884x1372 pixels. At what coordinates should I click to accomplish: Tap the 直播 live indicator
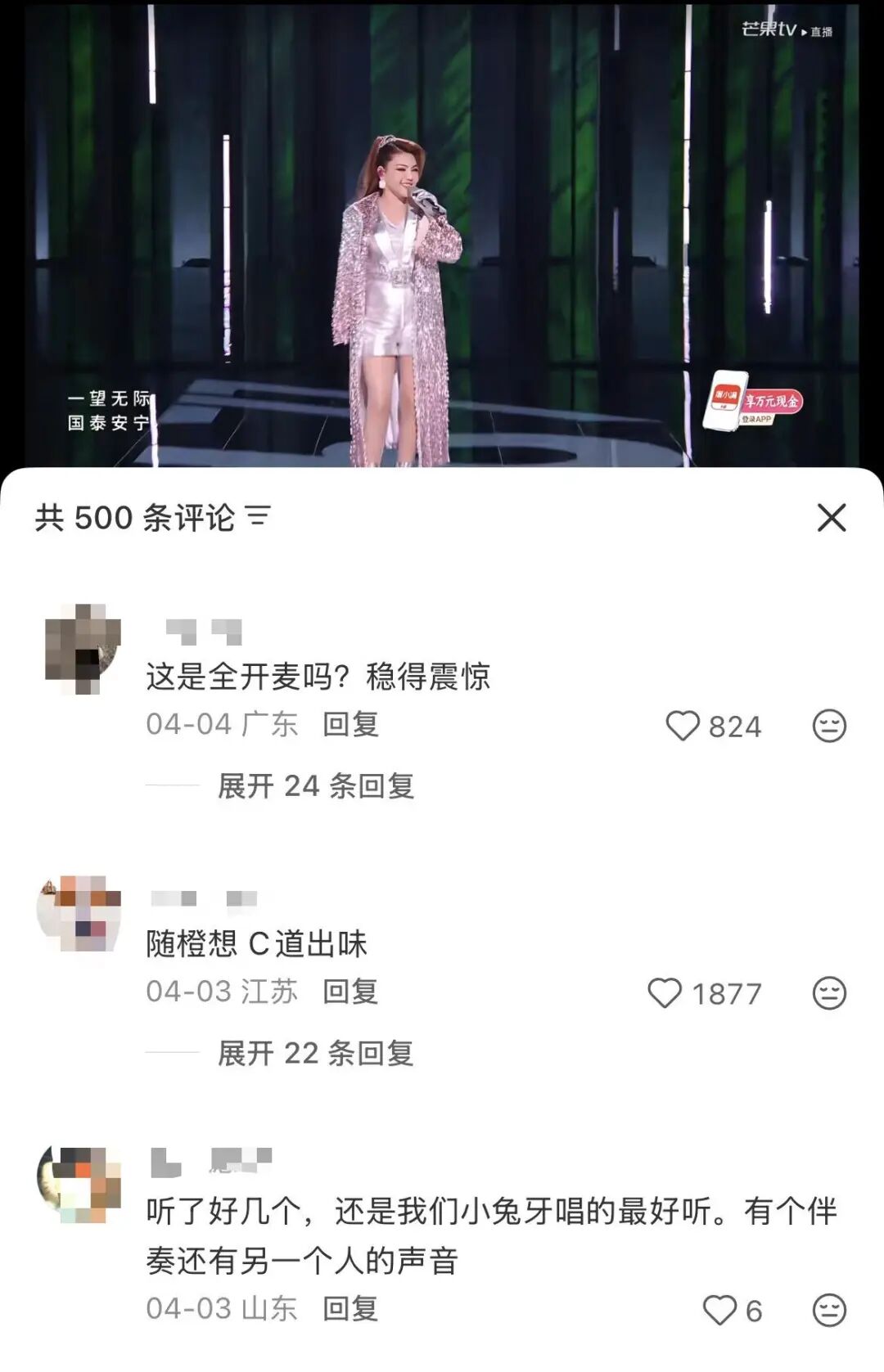coord(821,27)
